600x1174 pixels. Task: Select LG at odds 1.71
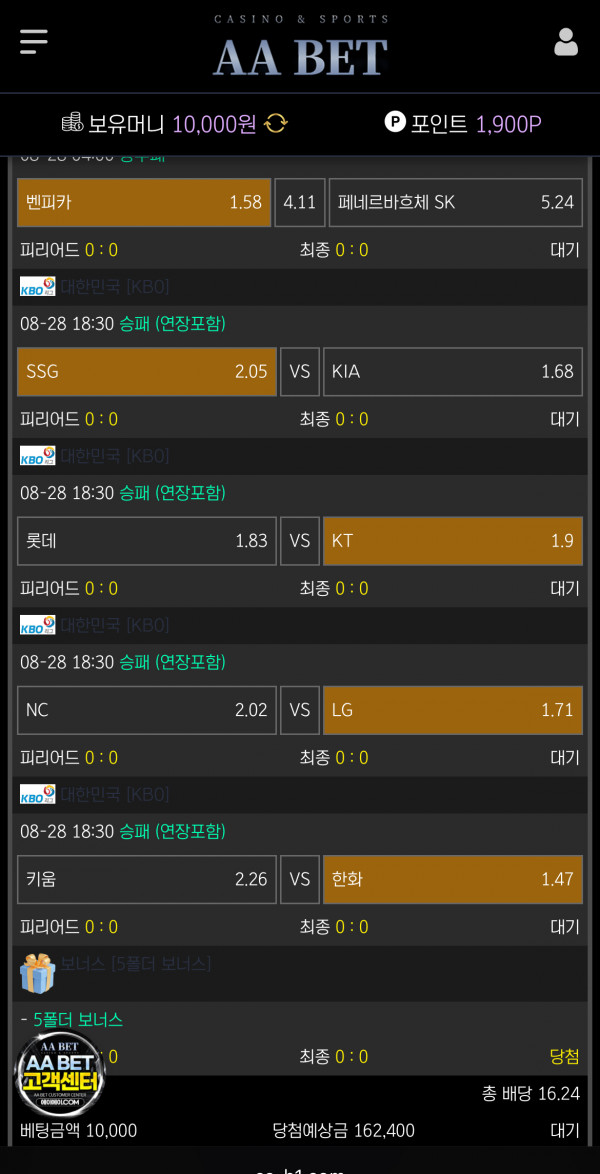452,710
